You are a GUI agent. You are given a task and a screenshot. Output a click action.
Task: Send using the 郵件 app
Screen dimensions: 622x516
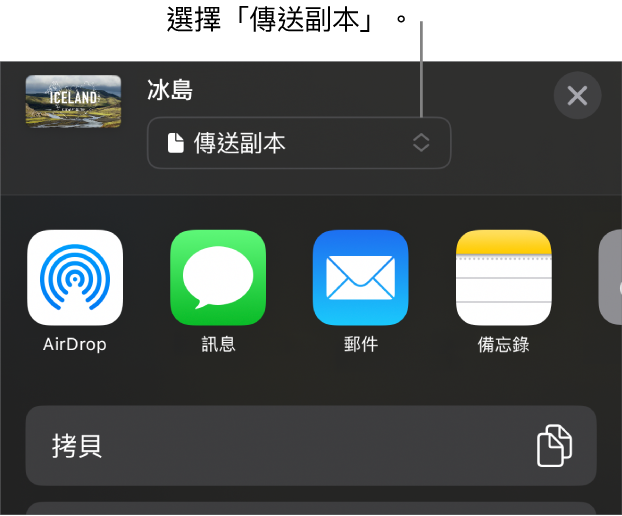click(361, 278)
